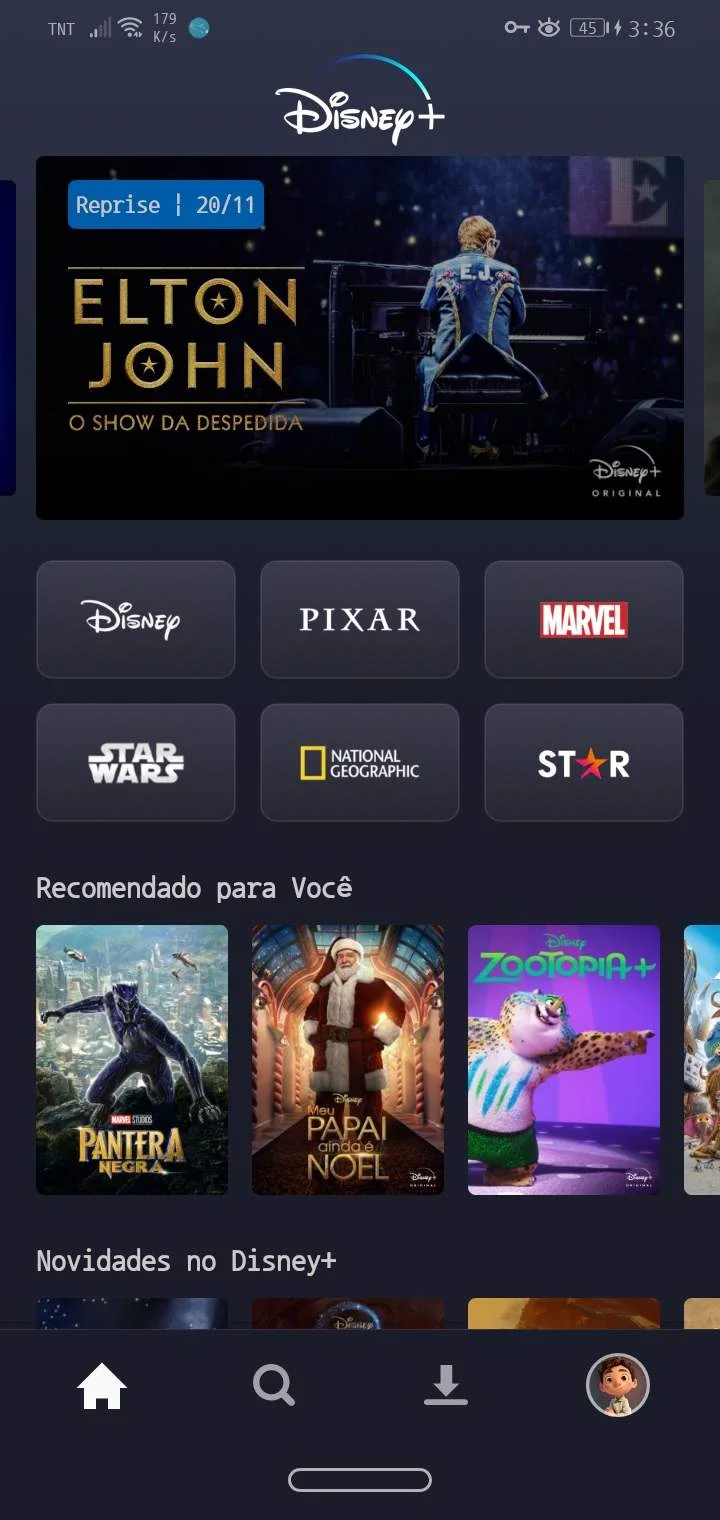Open the Zootopia+ poster

click(564, 1060)
